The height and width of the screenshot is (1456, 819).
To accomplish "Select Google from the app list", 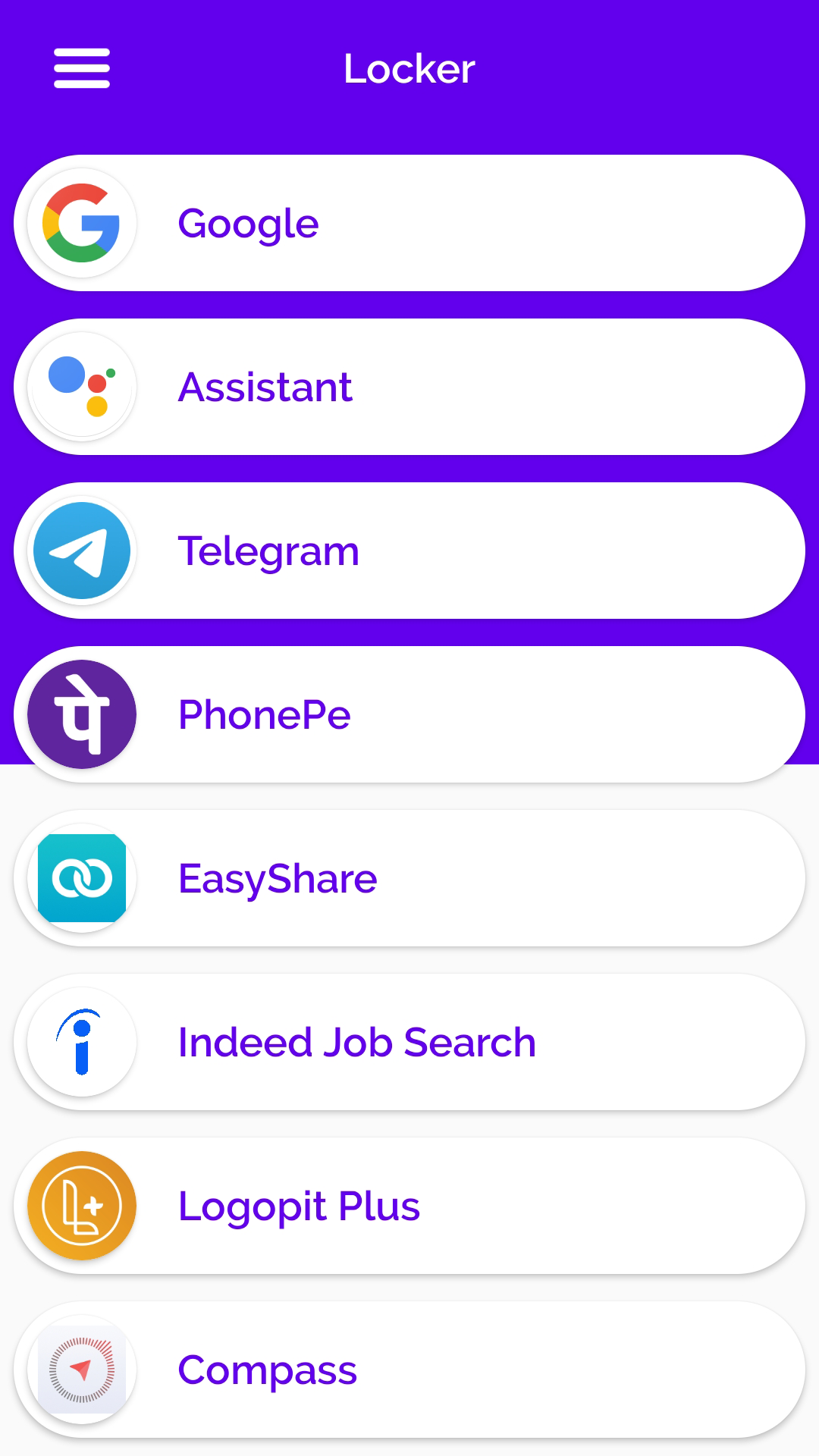I will click(409, 223).
